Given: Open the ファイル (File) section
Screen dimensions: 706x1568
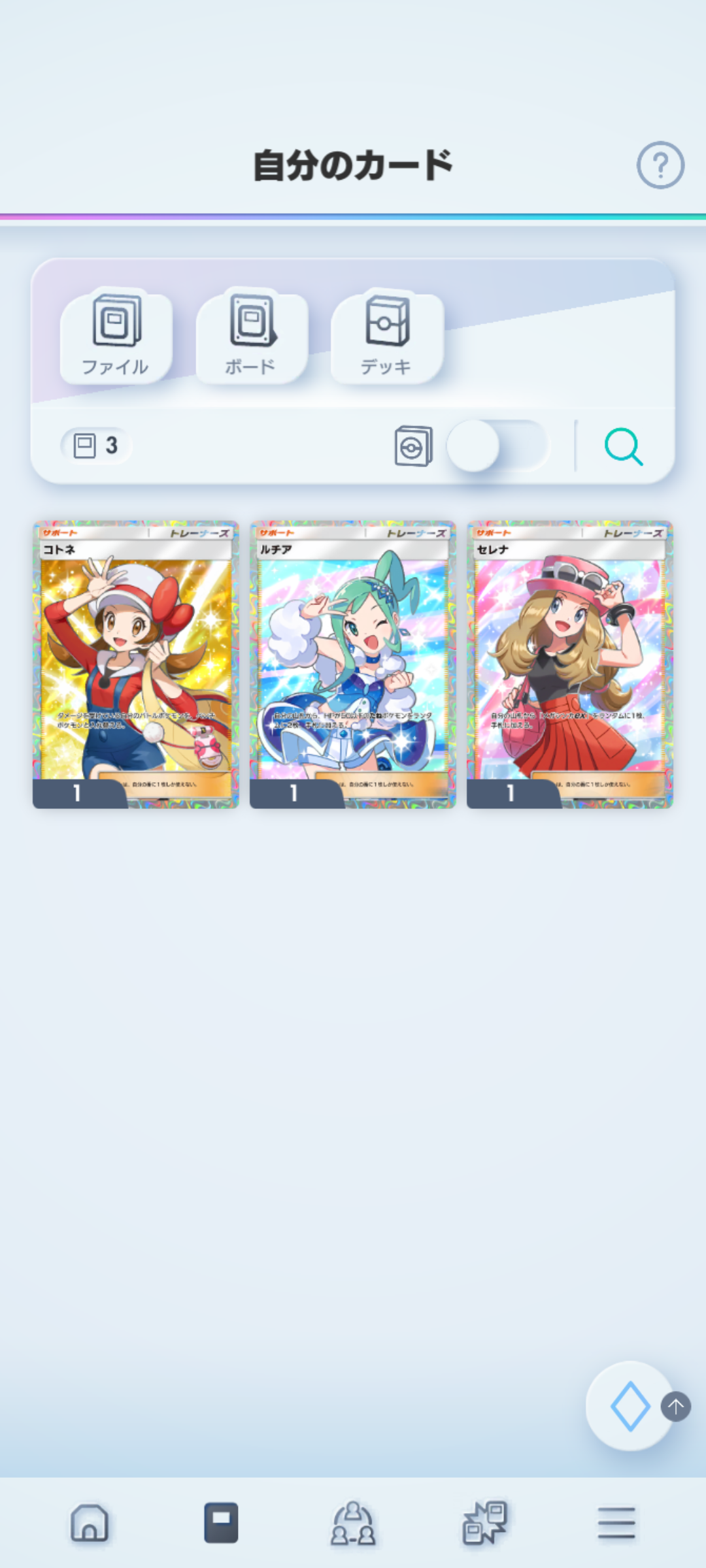Looking at the screenshot, I should [x=116, y=336].
